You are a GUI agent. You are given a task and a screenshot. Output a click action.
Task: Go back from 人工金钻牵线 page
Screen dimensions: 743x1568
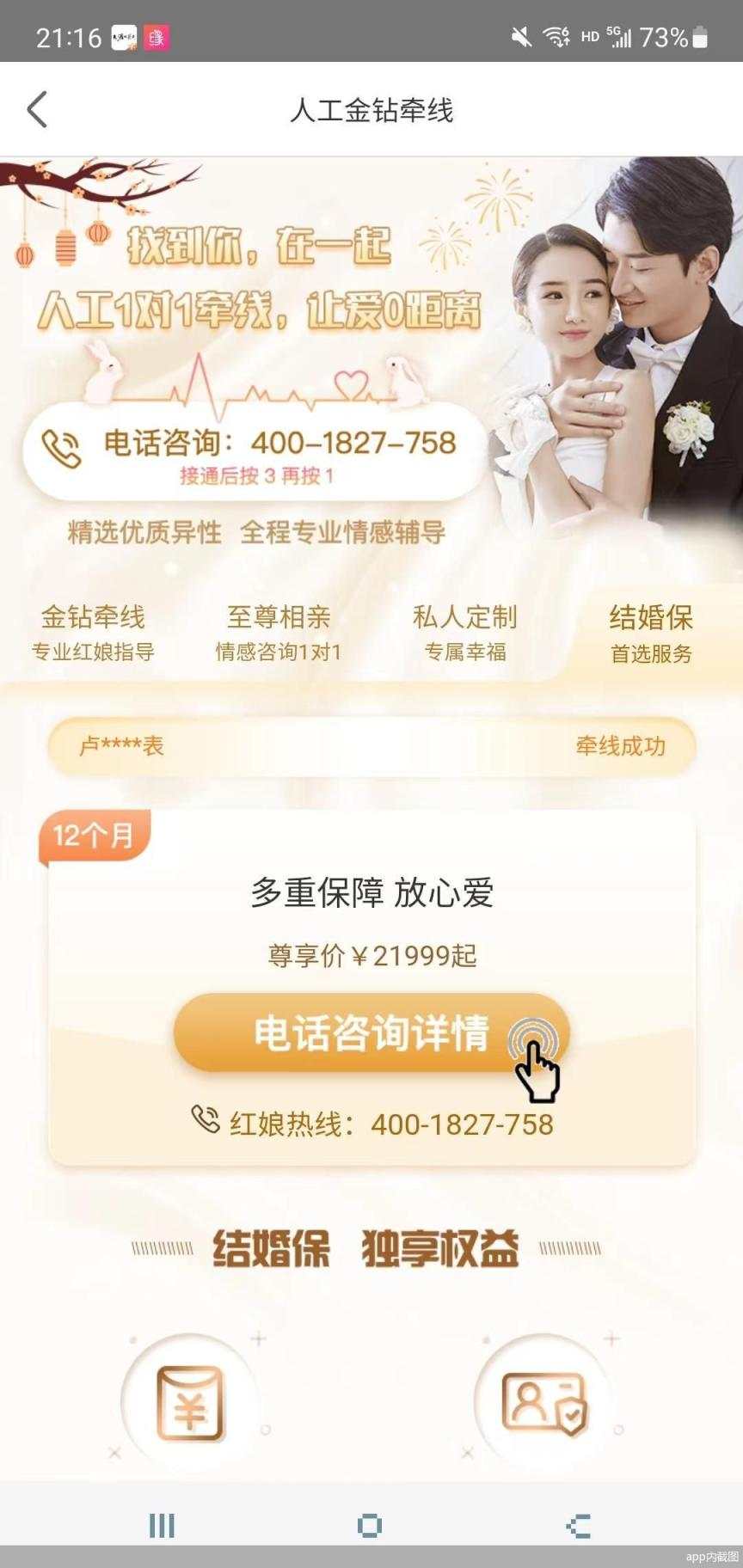pos(37,110)
